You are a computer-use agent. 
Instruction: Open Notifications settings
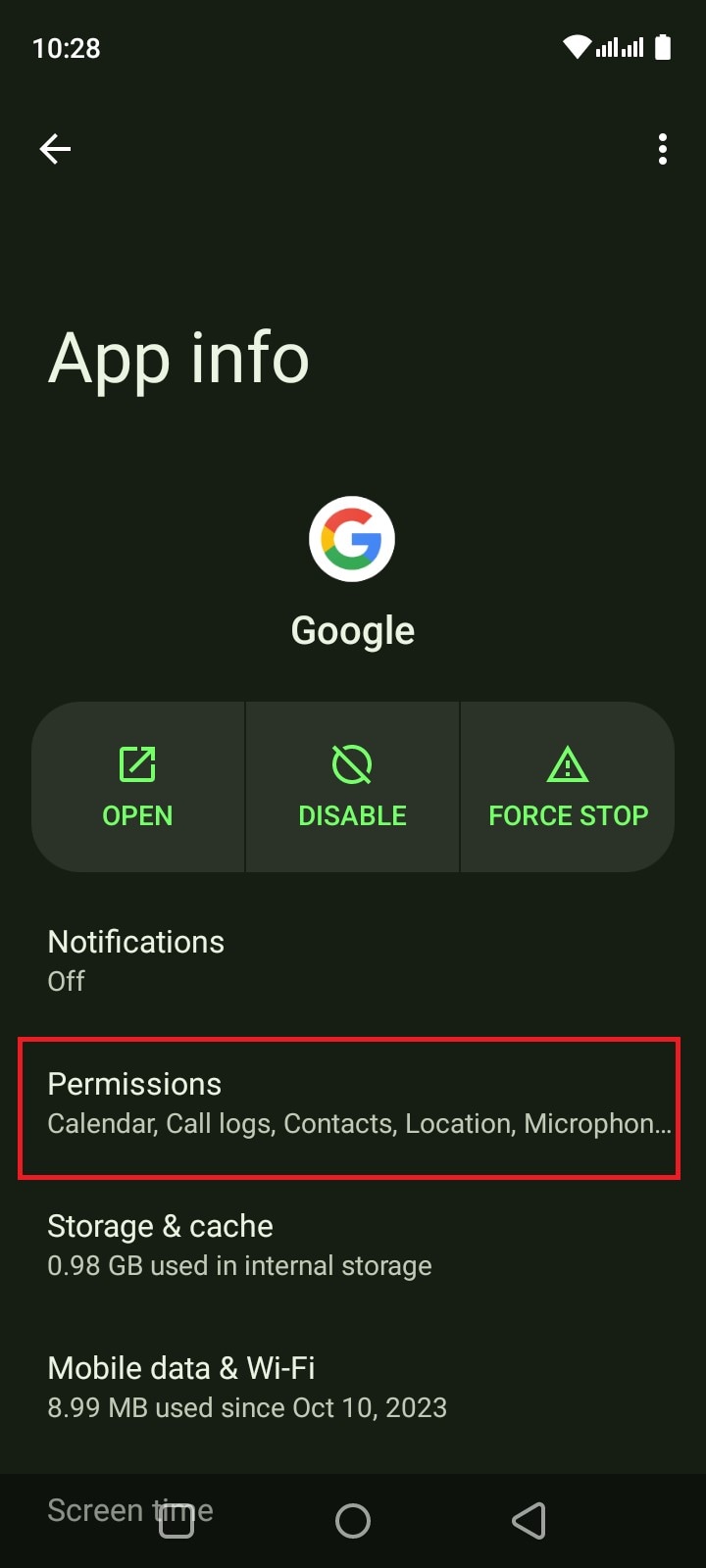(353, 960)
